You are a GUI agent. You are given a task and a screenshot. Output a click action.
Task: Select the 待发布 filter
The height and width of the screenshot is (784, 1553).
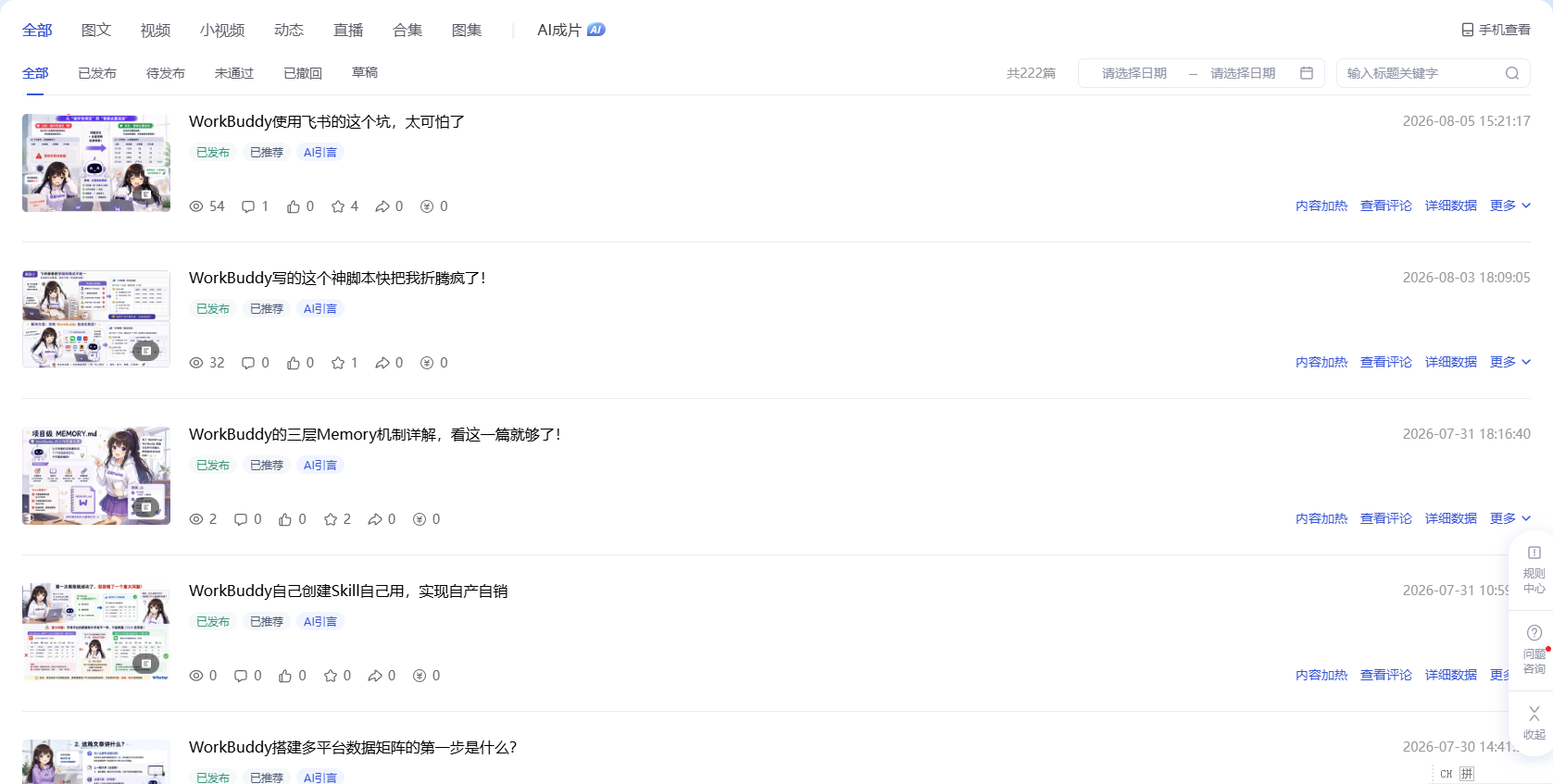click(166, 72)
